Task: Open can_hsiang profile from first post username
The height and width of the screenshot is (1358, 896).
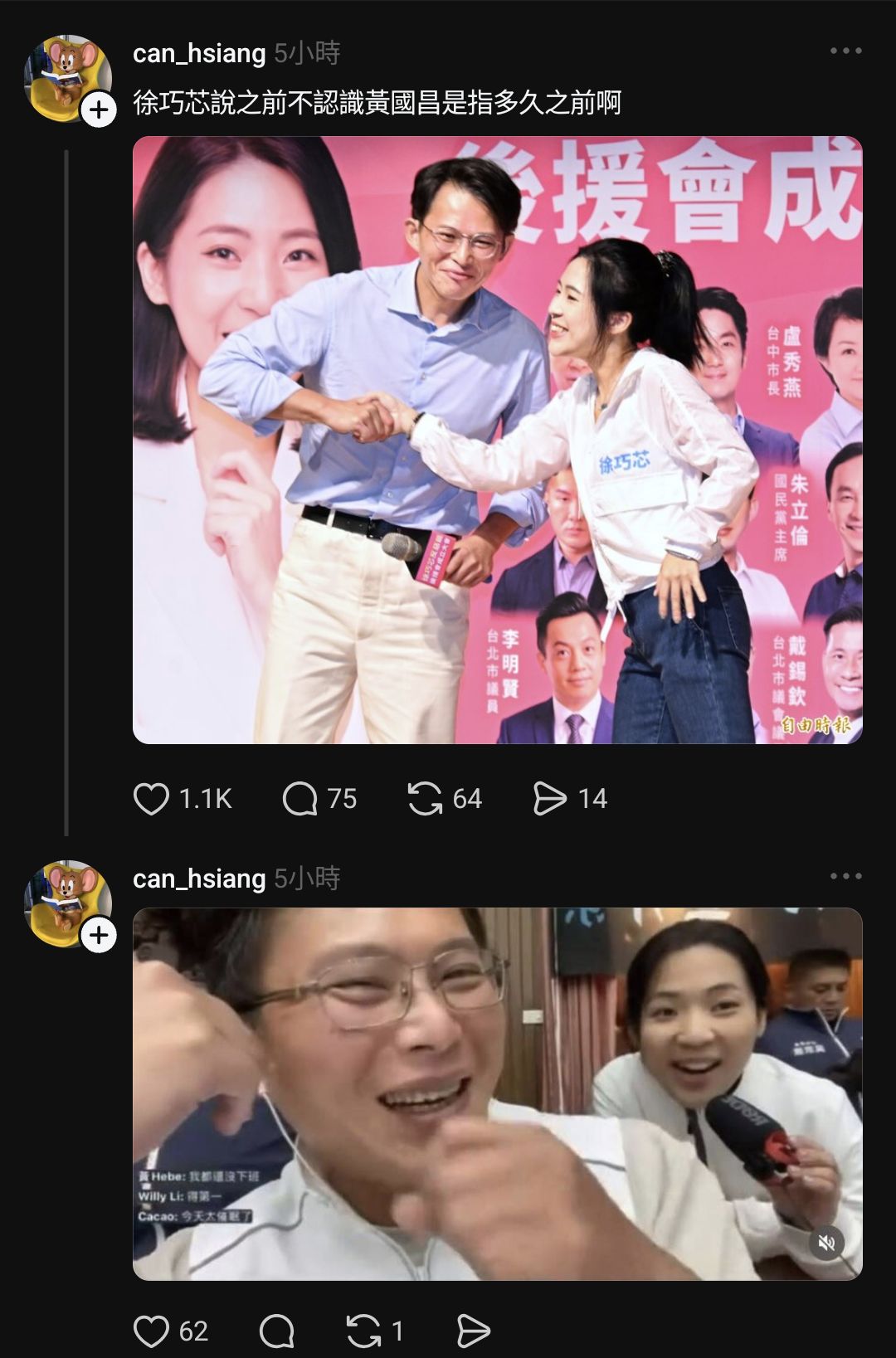Action: click(x=198, y=53)
